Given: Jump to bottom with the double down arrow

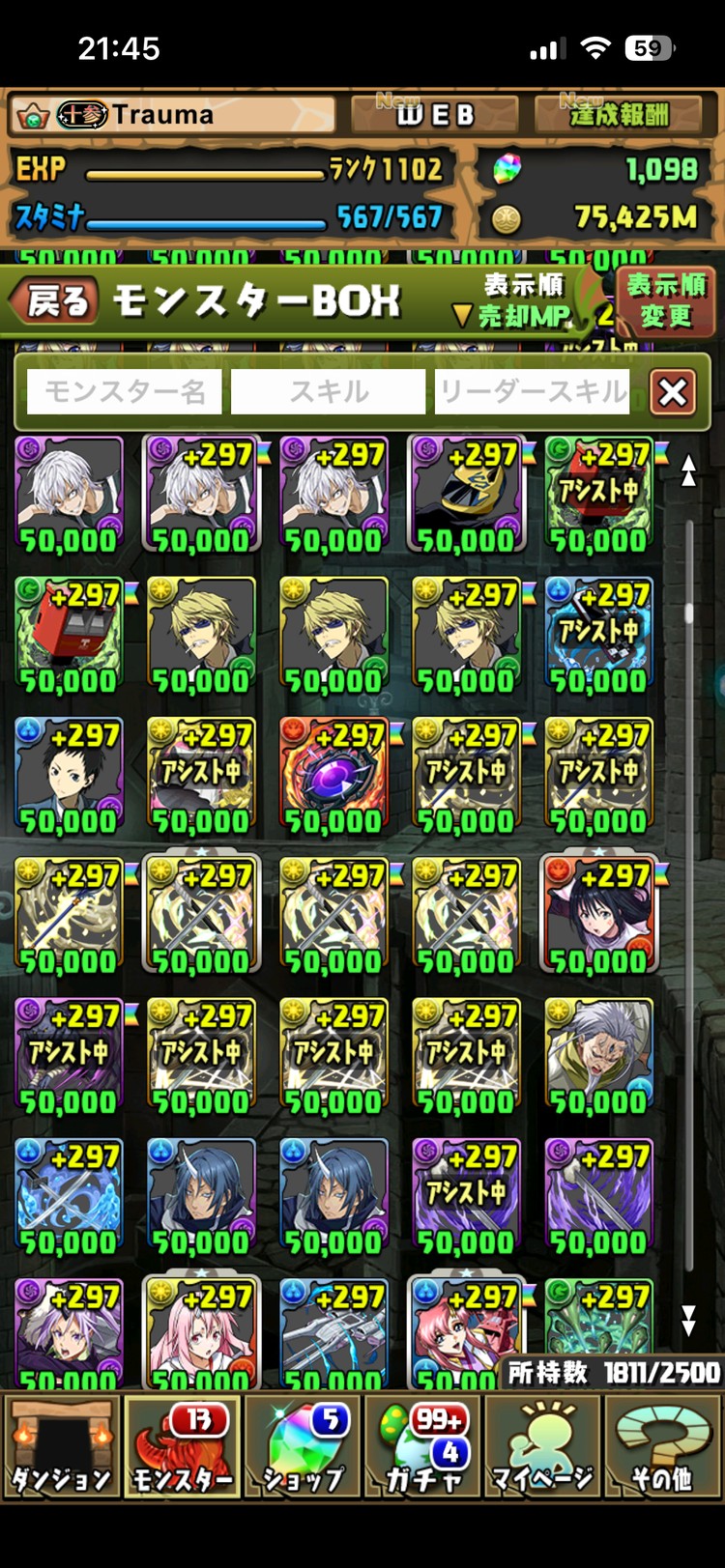Looking at the screenshot, I should (688, 1320).
